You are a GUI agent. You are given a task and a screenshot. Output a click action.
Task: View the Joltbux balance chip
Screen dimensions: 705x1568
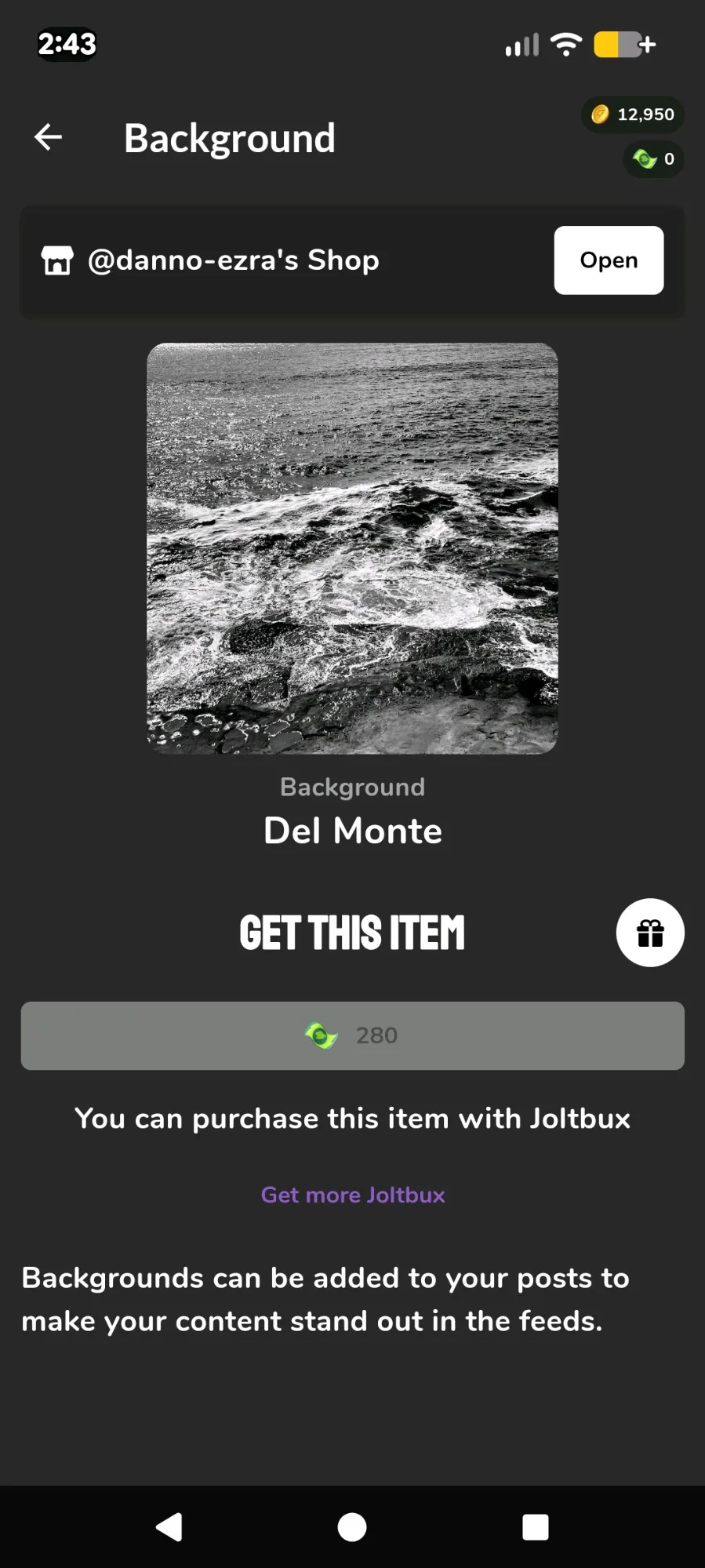(653, 159)
